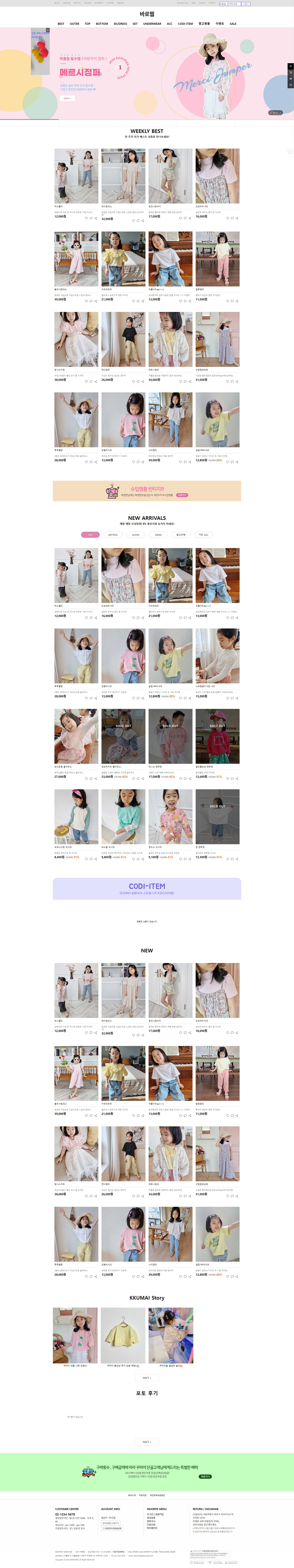Go to the UNDERWEAR category
Image resolution: width=294 pixels, height=1568 pixels.
[152, 24]
